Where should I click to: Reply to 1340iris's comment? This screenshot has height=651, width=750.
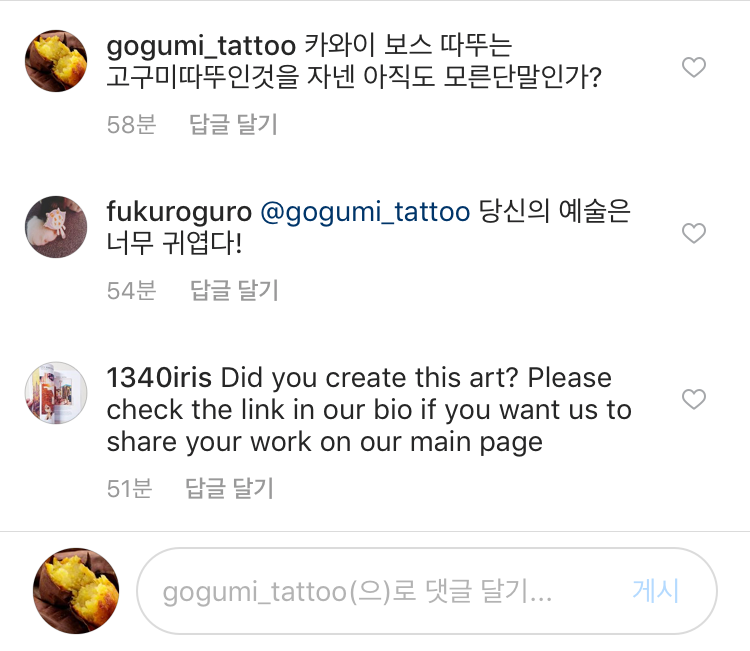coord(229,488)
